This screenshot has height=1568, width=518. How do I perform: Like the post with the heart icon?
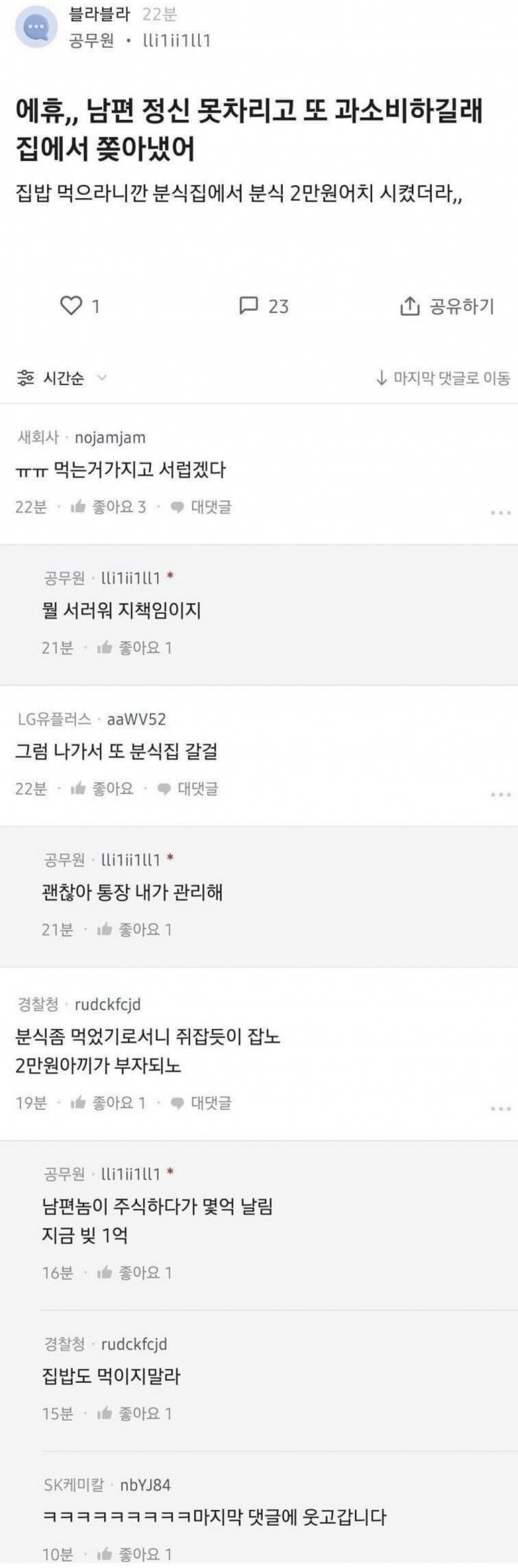click(71, 305)
